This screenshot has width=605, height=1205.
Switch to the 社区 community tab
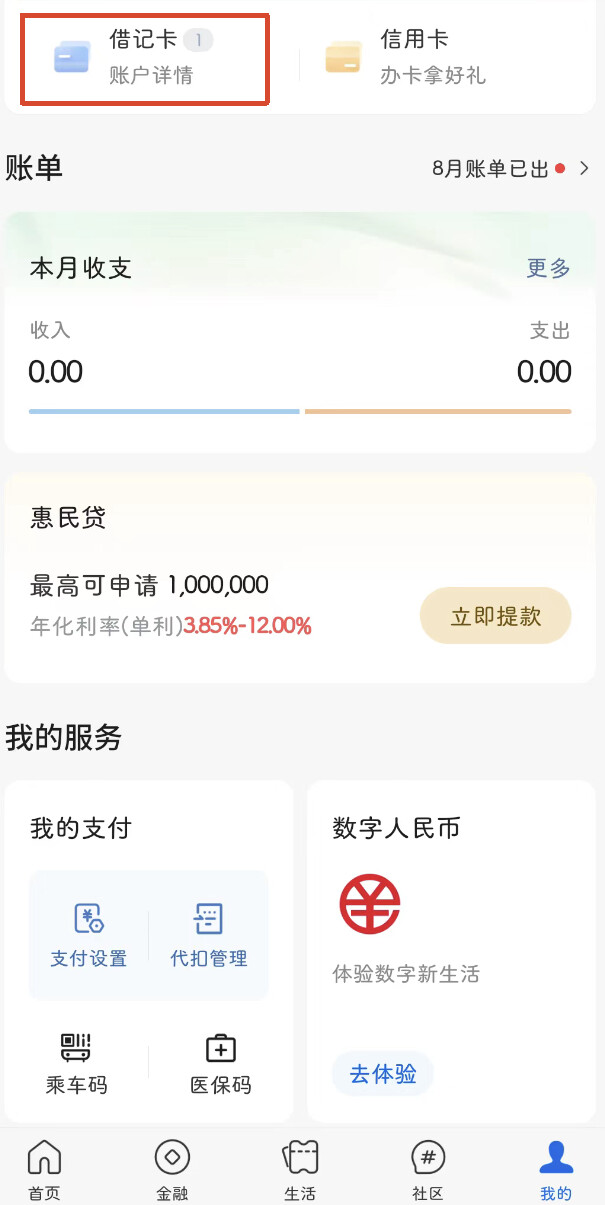coord(428,1170)
